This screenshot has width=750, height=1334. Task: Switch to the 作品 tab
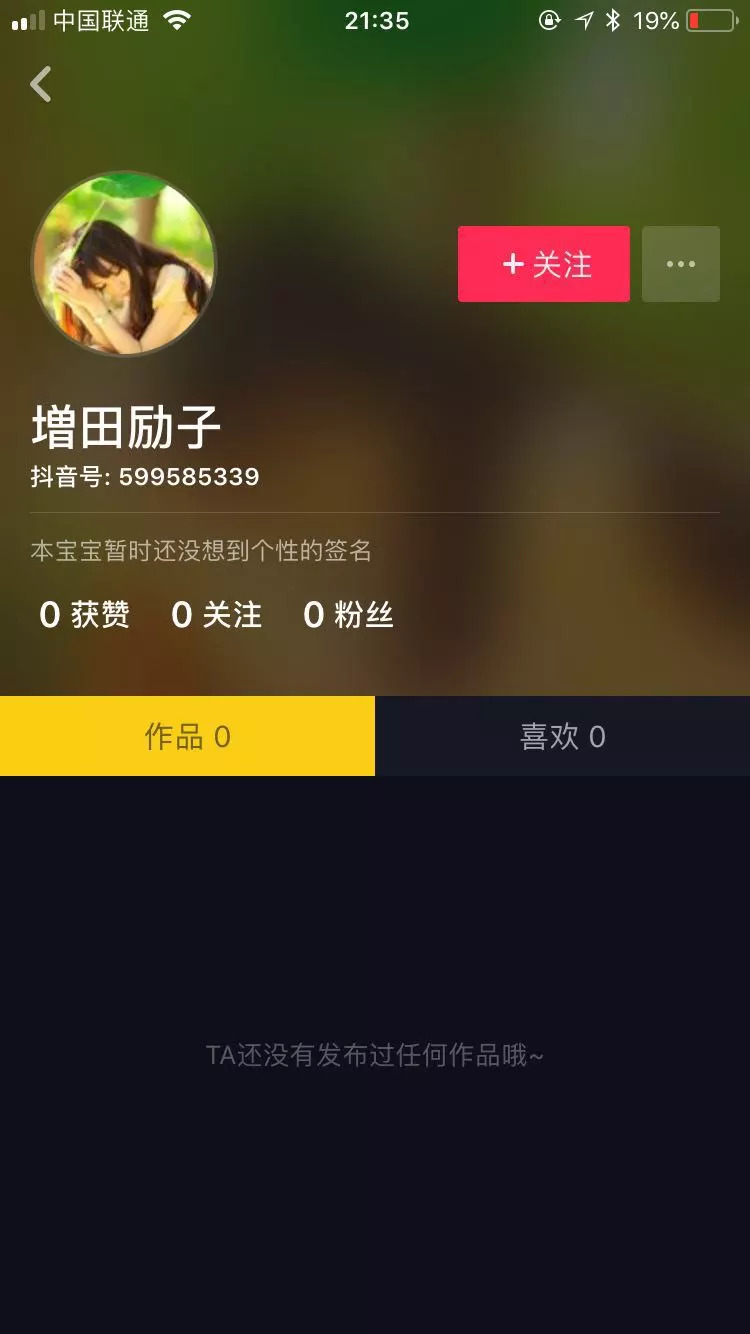click(x=187, y=737)
